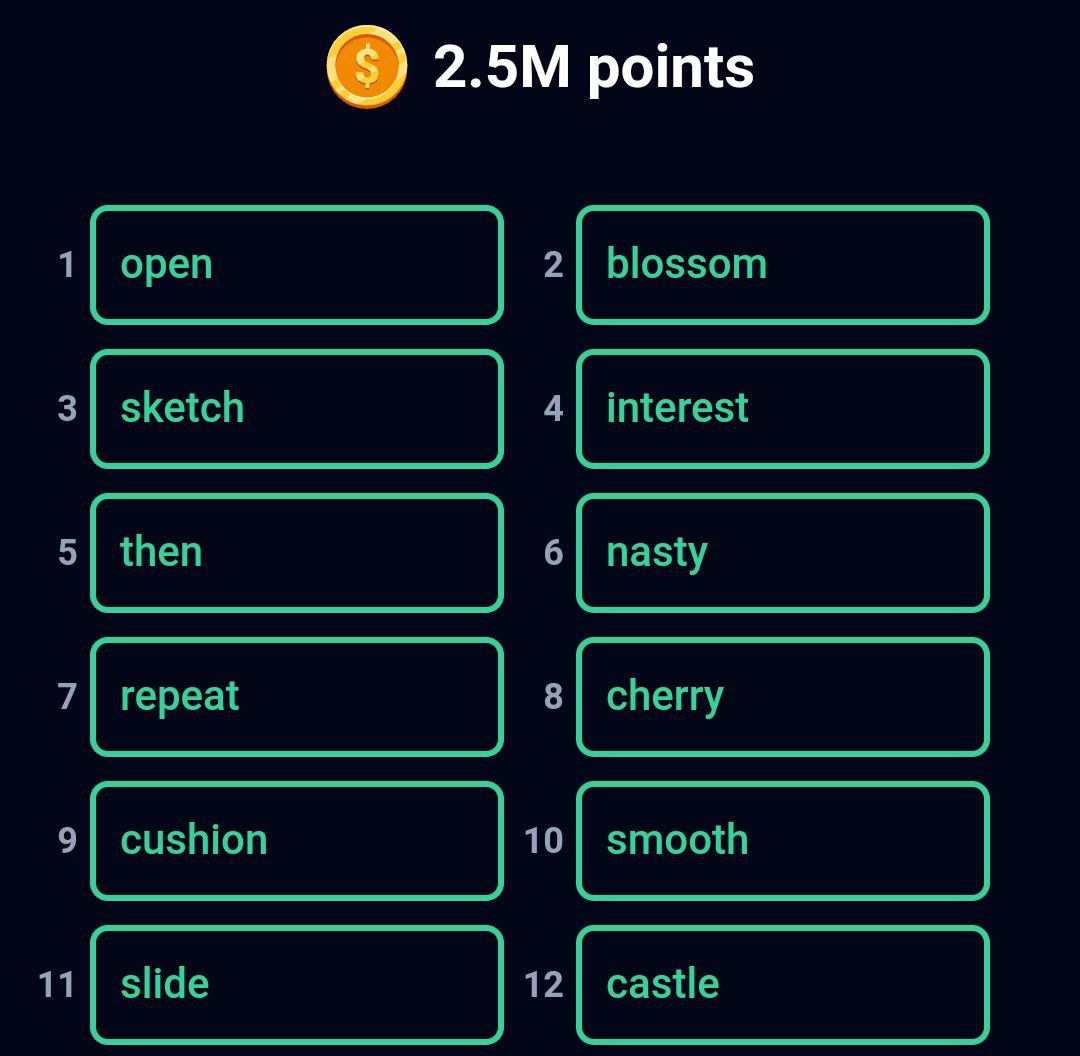Focus the cherry word field
Viewport: 1080px width, 1056px height.
coord(783,697)
